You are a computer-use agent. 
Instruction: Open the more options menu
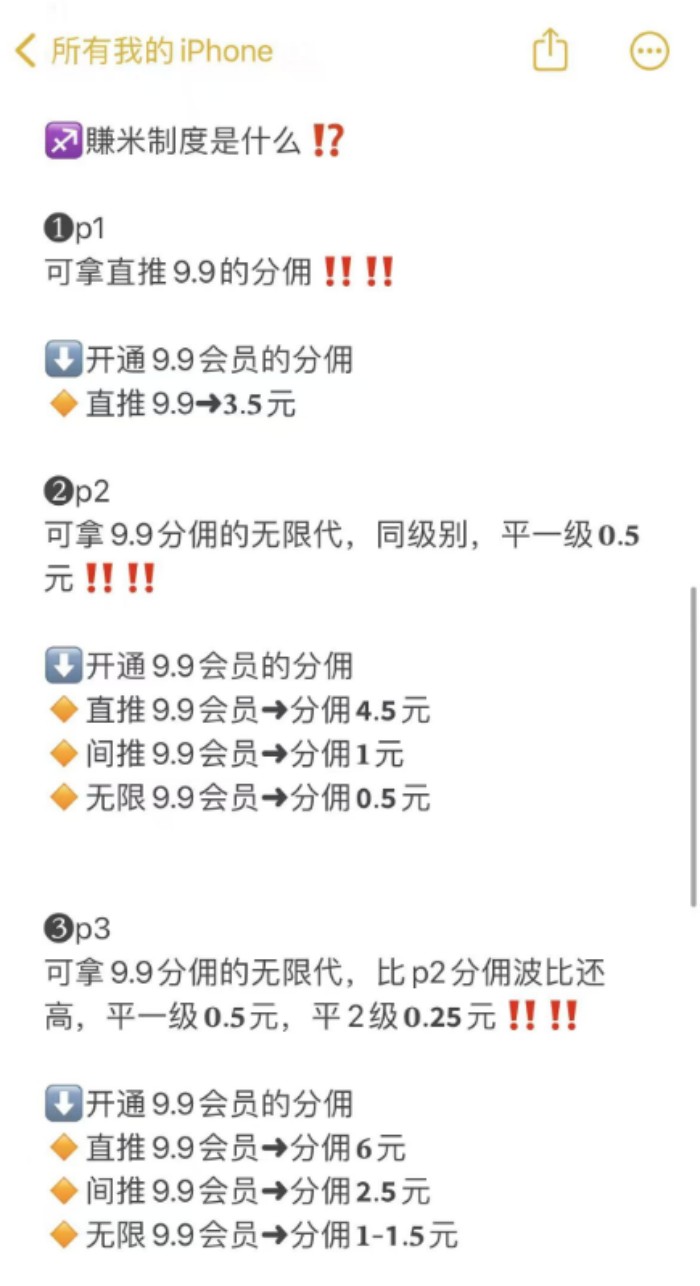pos(649,51)
